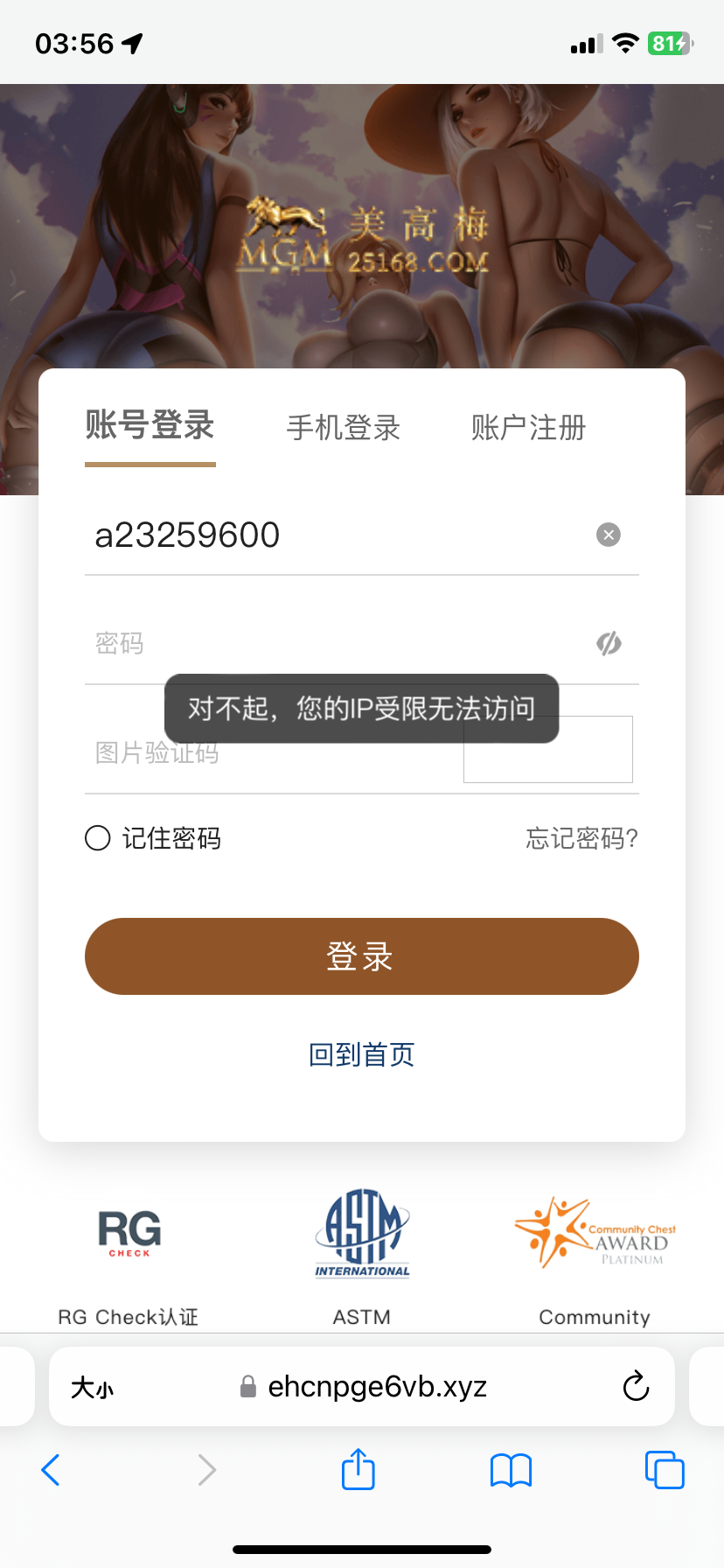
Task: Open the Safari share sheet
Action: [x=359, y=1470]
